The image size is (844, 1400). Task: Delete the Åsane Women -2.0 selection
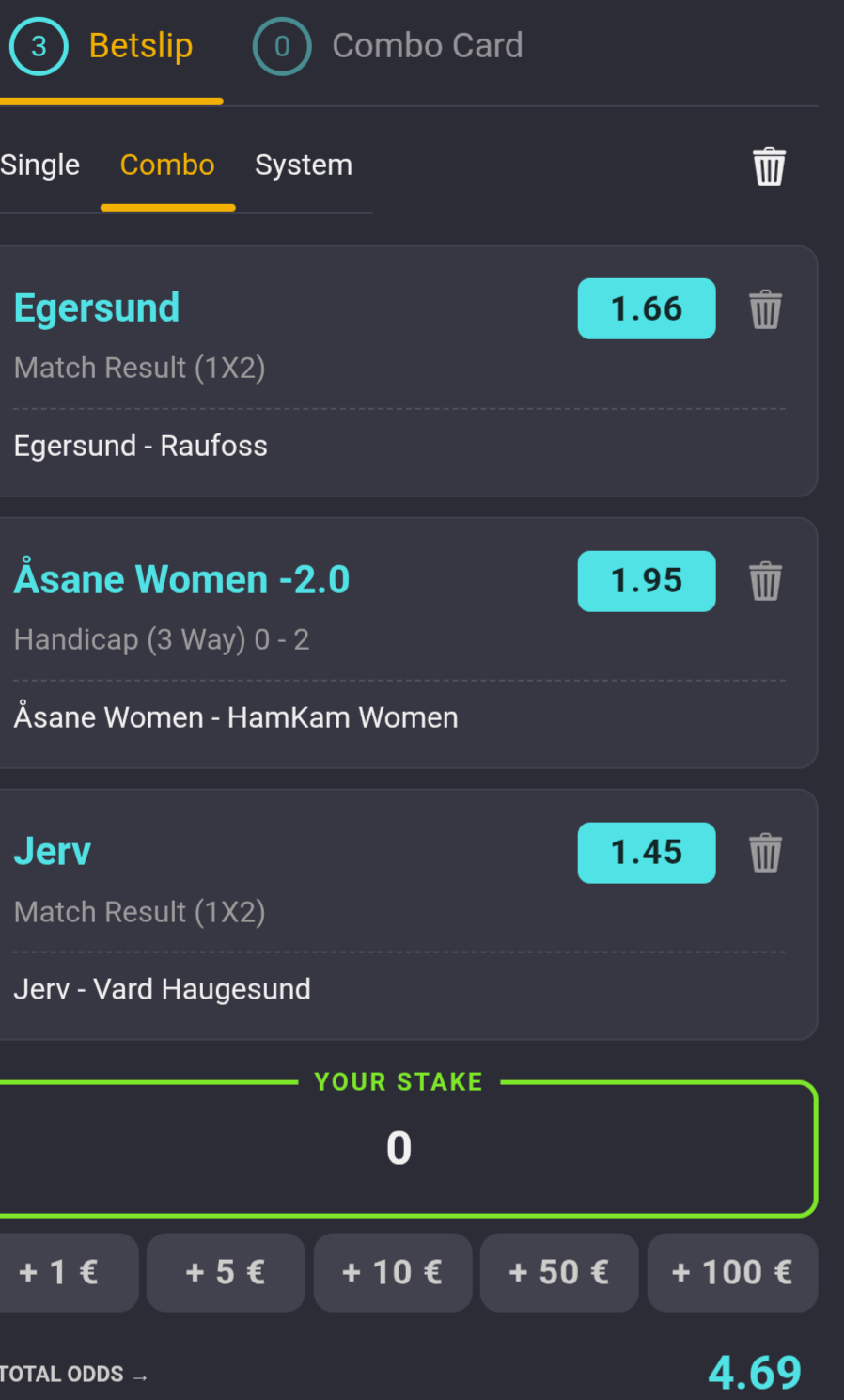point(765,581)
